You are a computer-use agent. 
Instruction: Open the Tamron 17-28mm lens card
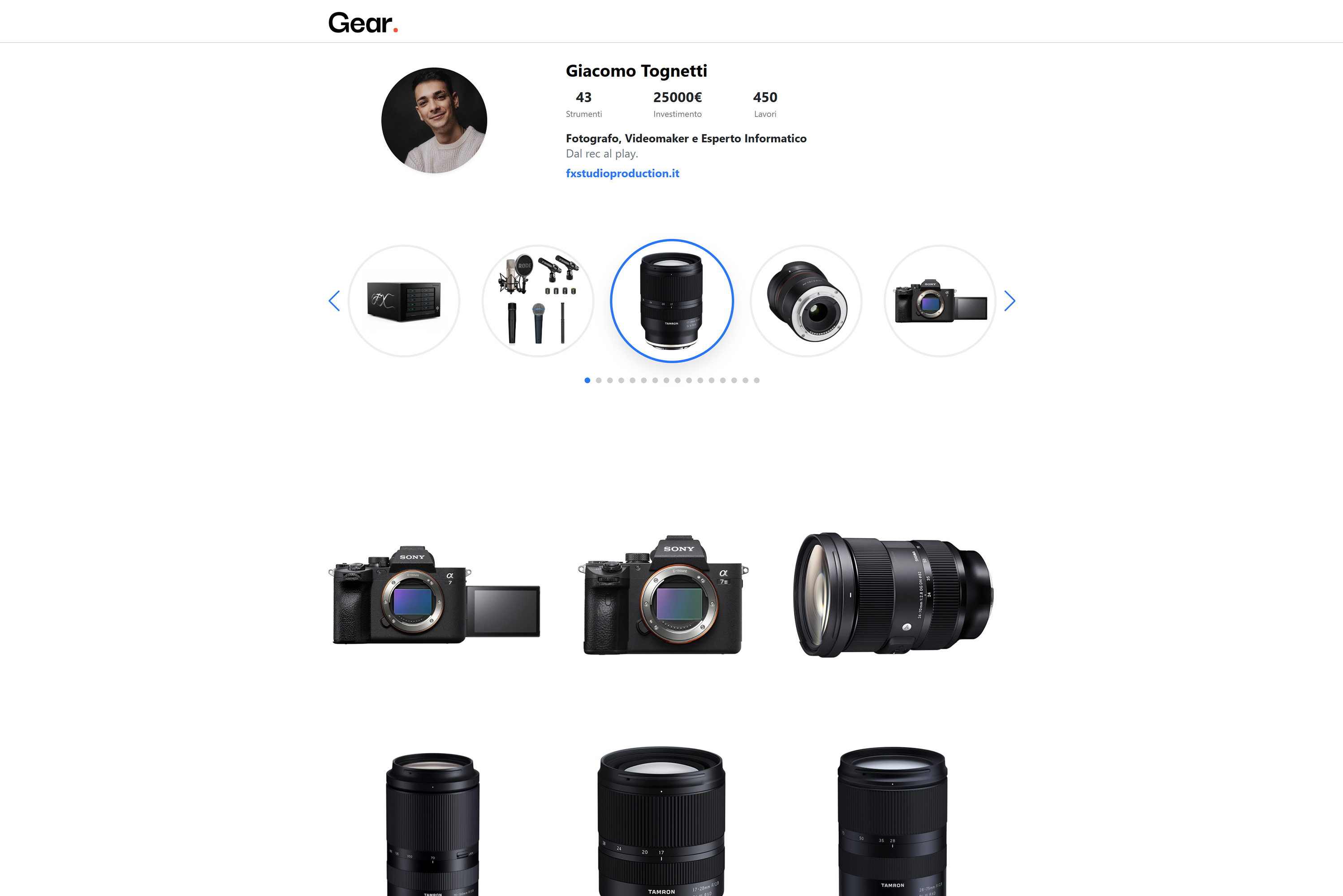tap(661, 823)
